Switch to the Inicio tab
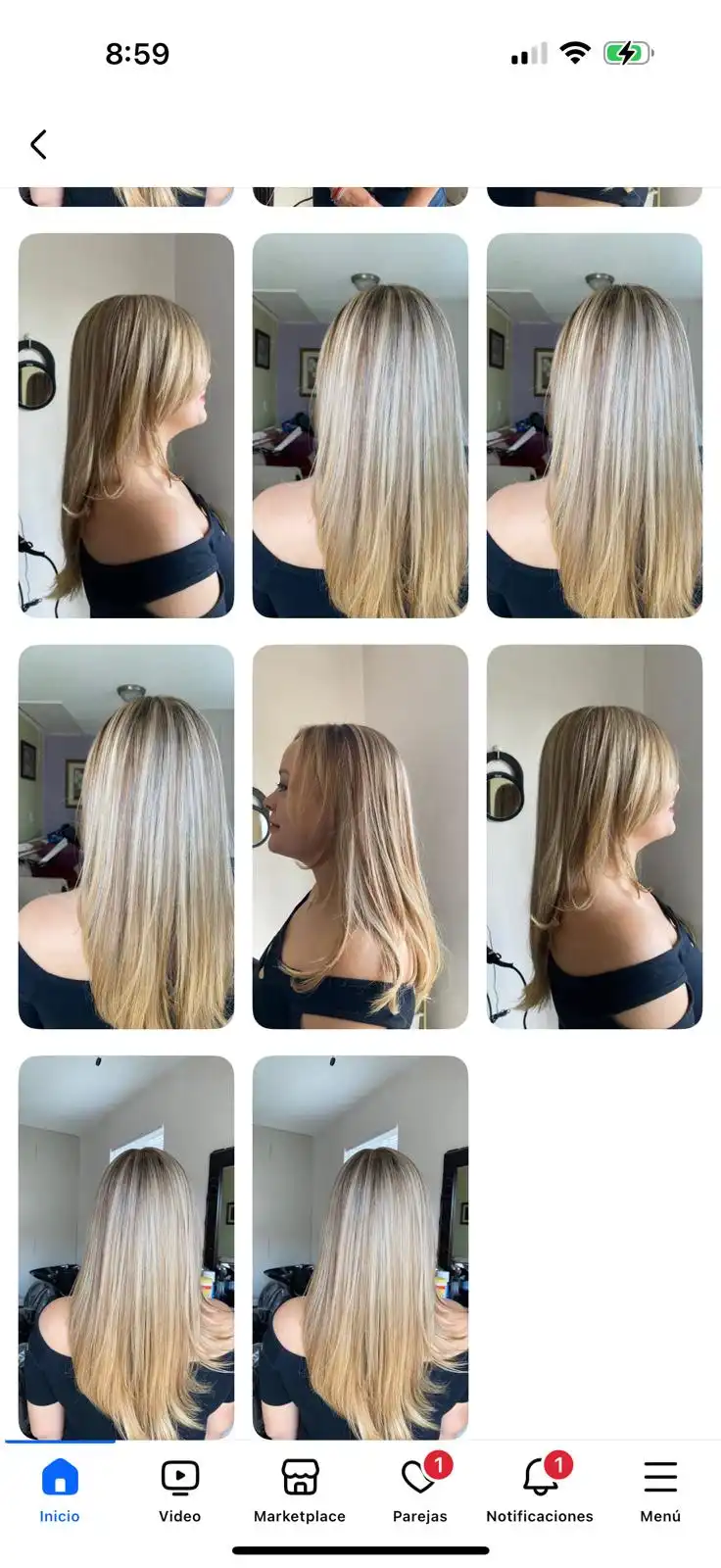The image size is (721, 1568). 60,1490
